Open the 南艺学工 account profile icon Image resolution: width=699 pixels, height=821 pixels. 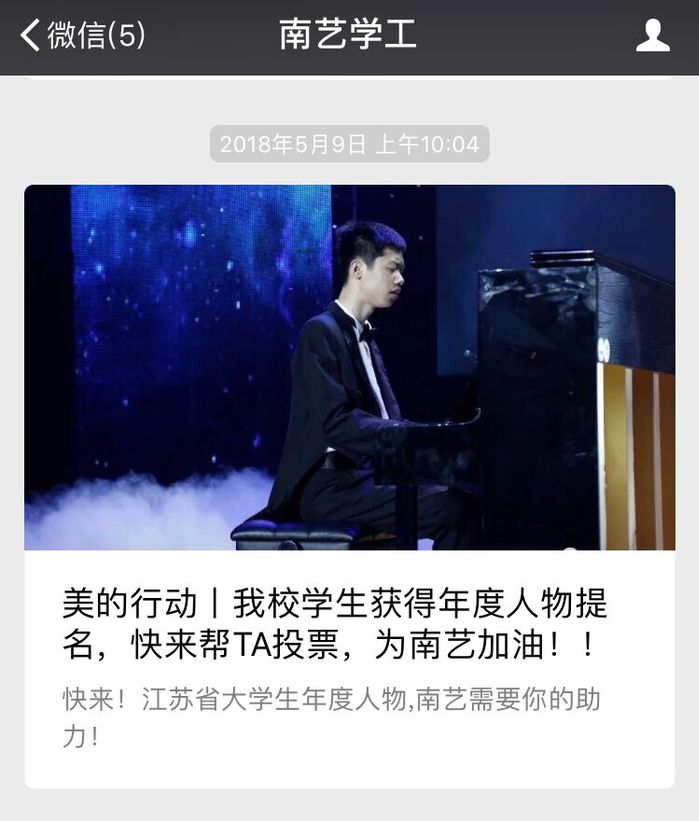[652, 36]
